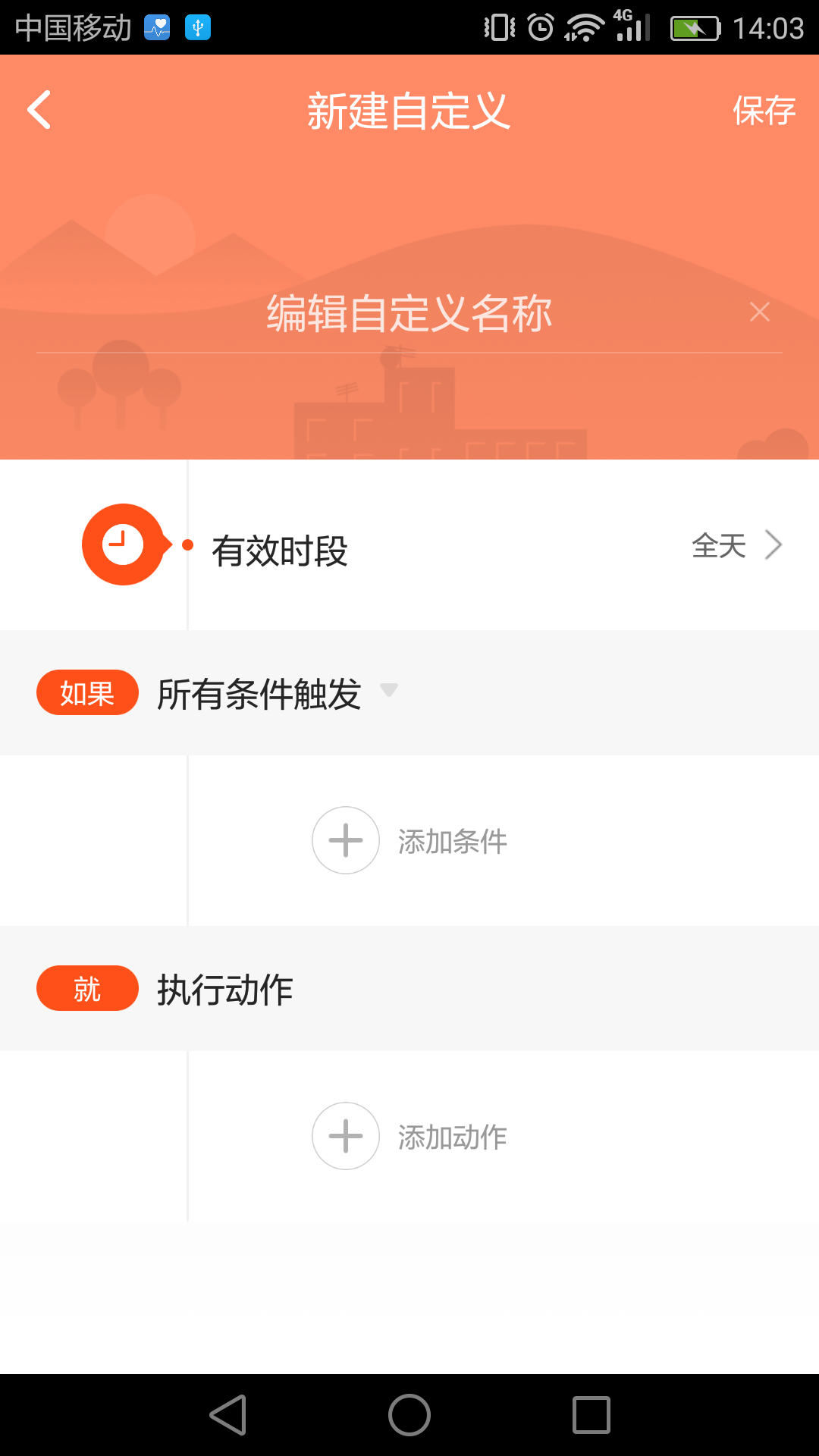Tap the 编辑自定义名称 name field
Image resolution: width=819 pixels, height=1456 pixels.
tap(409, 314)
